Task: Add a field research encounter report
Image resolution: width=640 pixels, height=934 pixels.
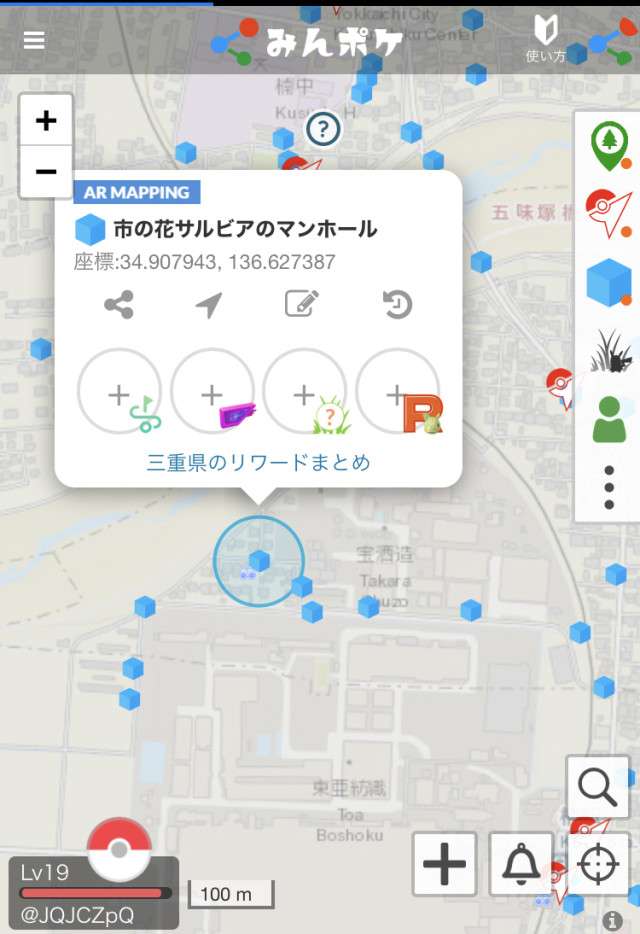Action: coord(305,392)
